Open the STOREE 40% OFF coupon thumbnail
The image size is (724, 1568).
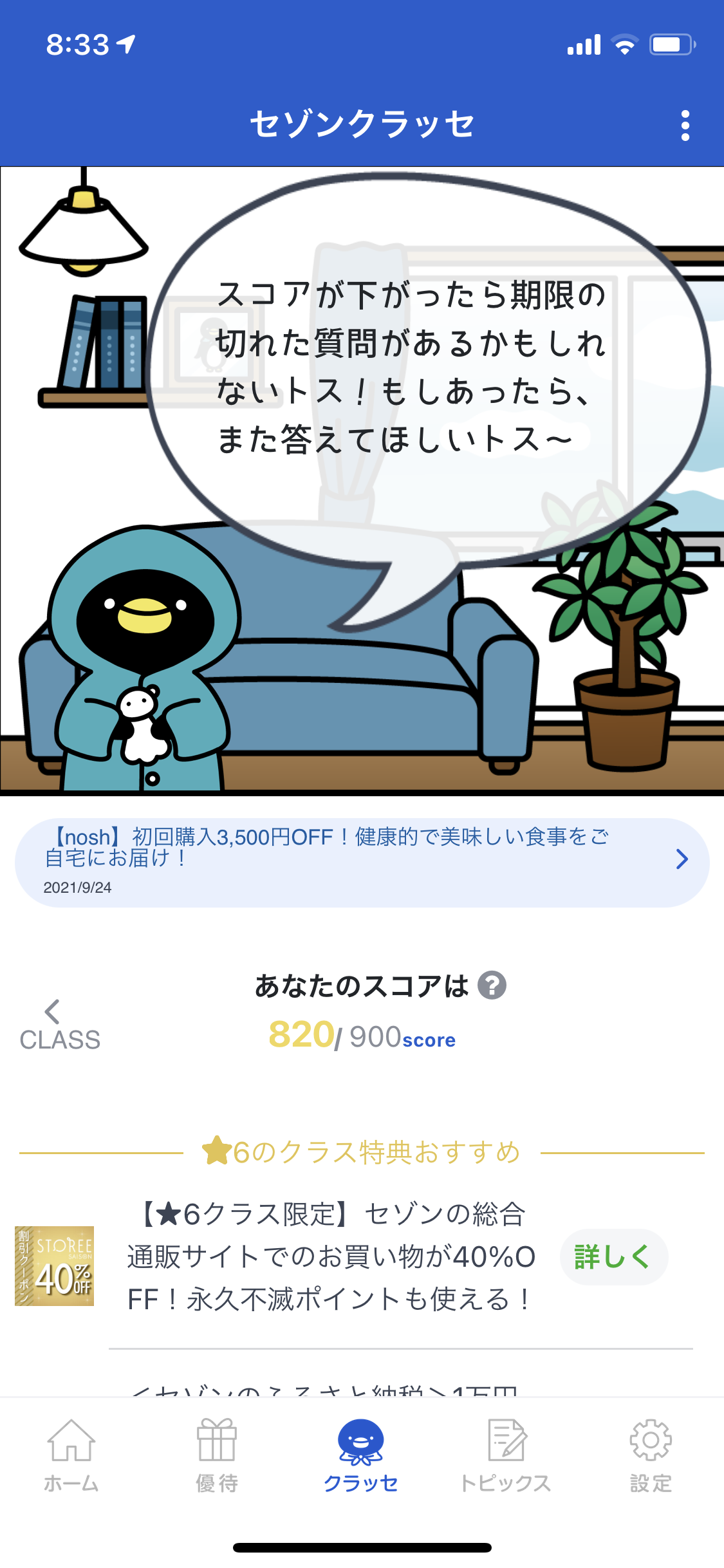(55, 1265)
